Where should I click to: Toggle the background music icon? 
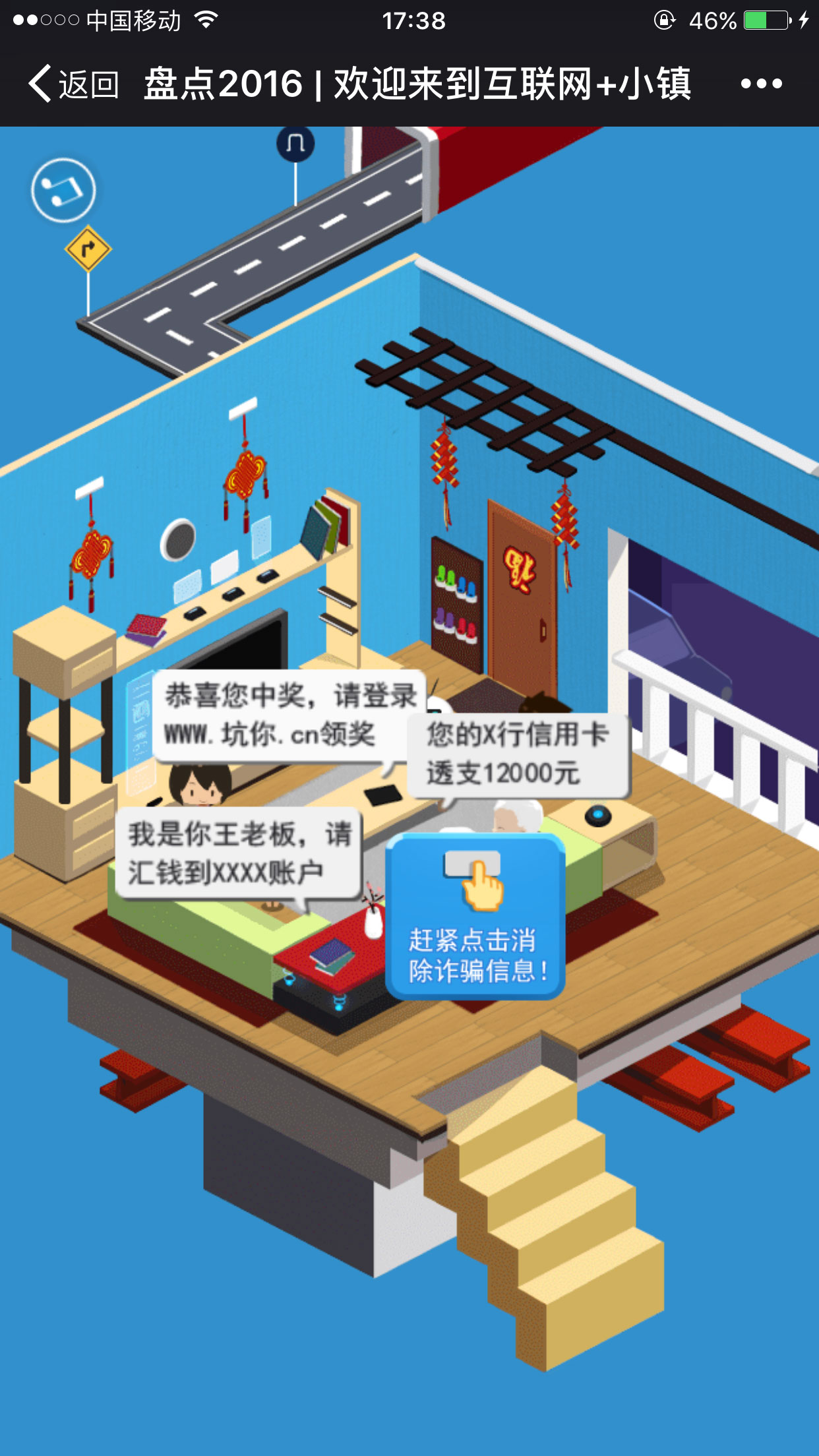pos(63,191)
